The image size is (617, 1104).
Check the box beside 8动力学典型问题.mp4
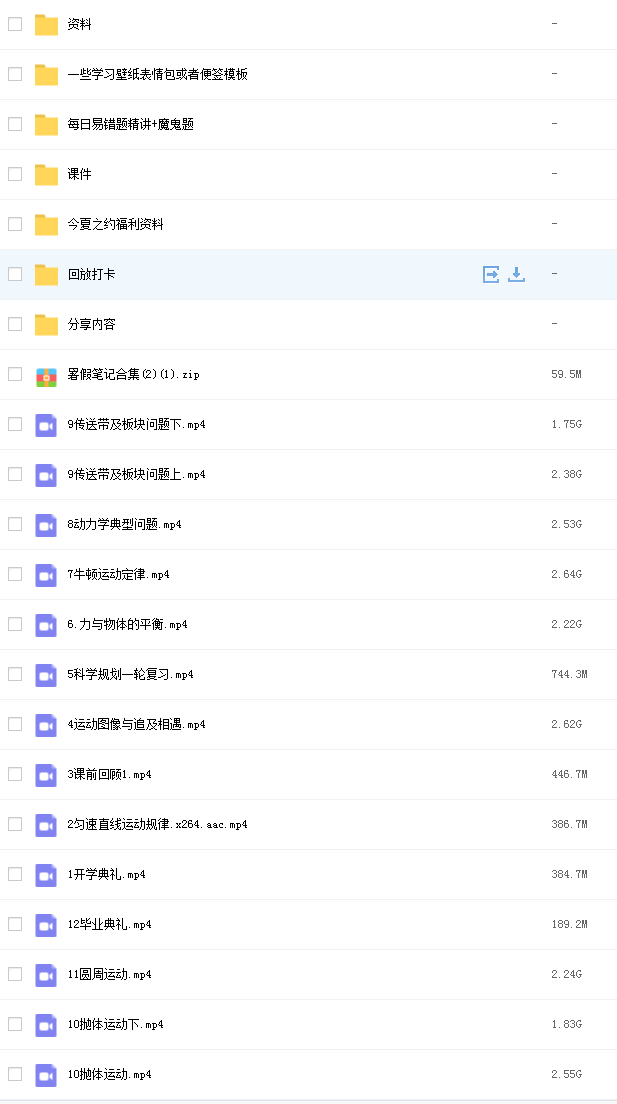15,524
